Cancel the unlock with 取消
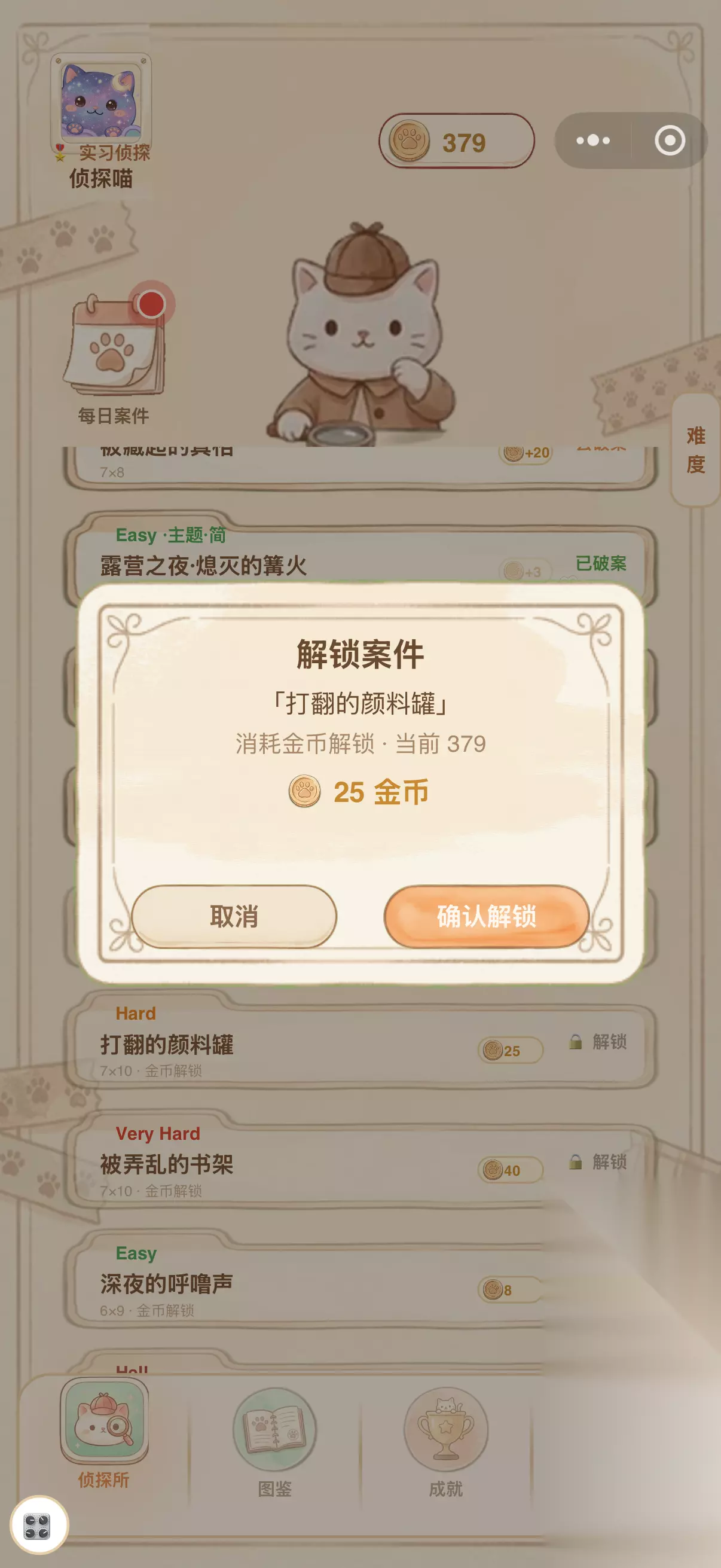Image resolution: width=721 pixels, height=1568 pixels. (x=234, y=916)
